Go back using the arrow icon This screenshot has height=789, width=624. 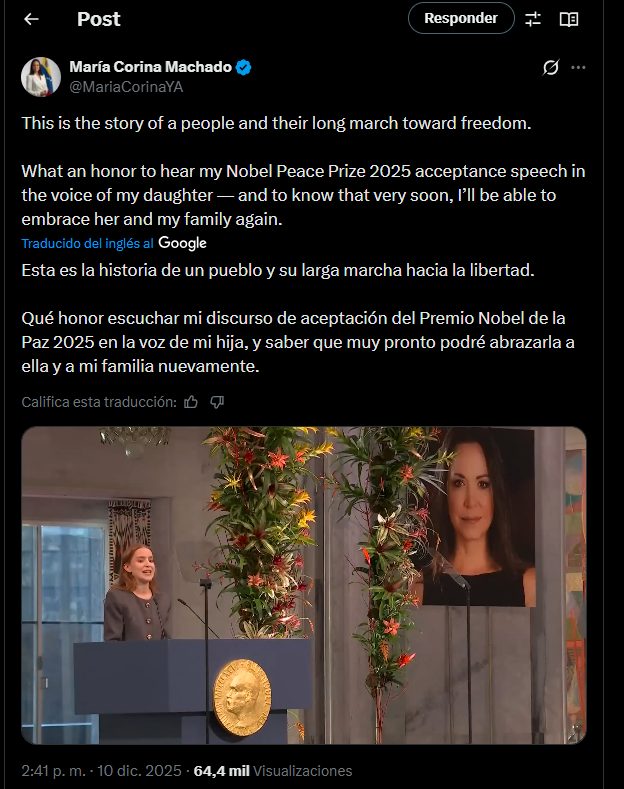coord(31,19)
